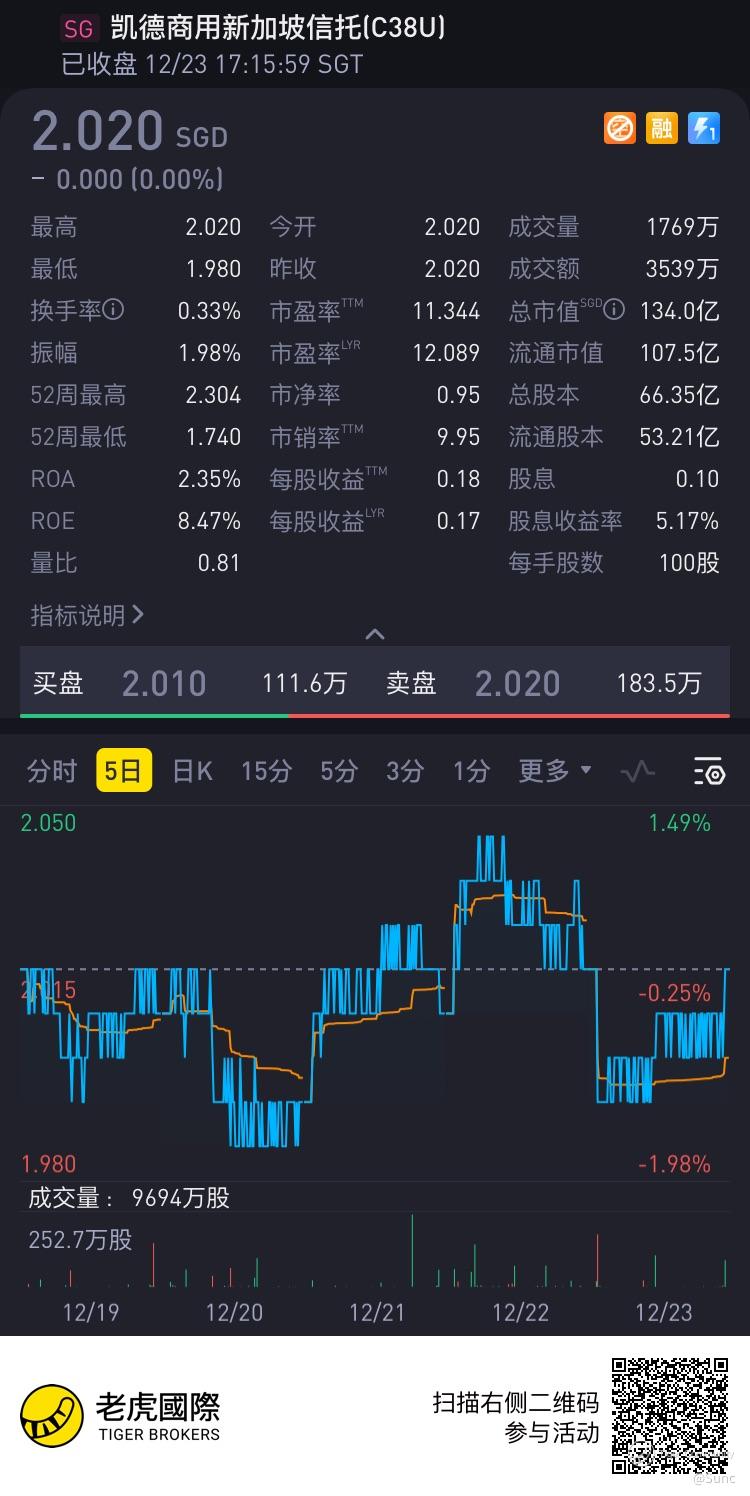Show the 1分 chart

[471, 771]
